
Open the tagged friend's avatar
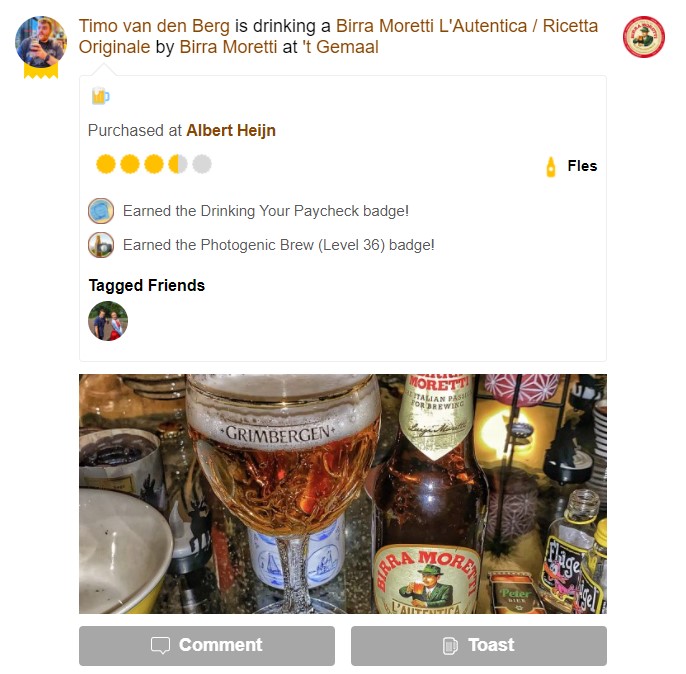(x=108, y=321)
